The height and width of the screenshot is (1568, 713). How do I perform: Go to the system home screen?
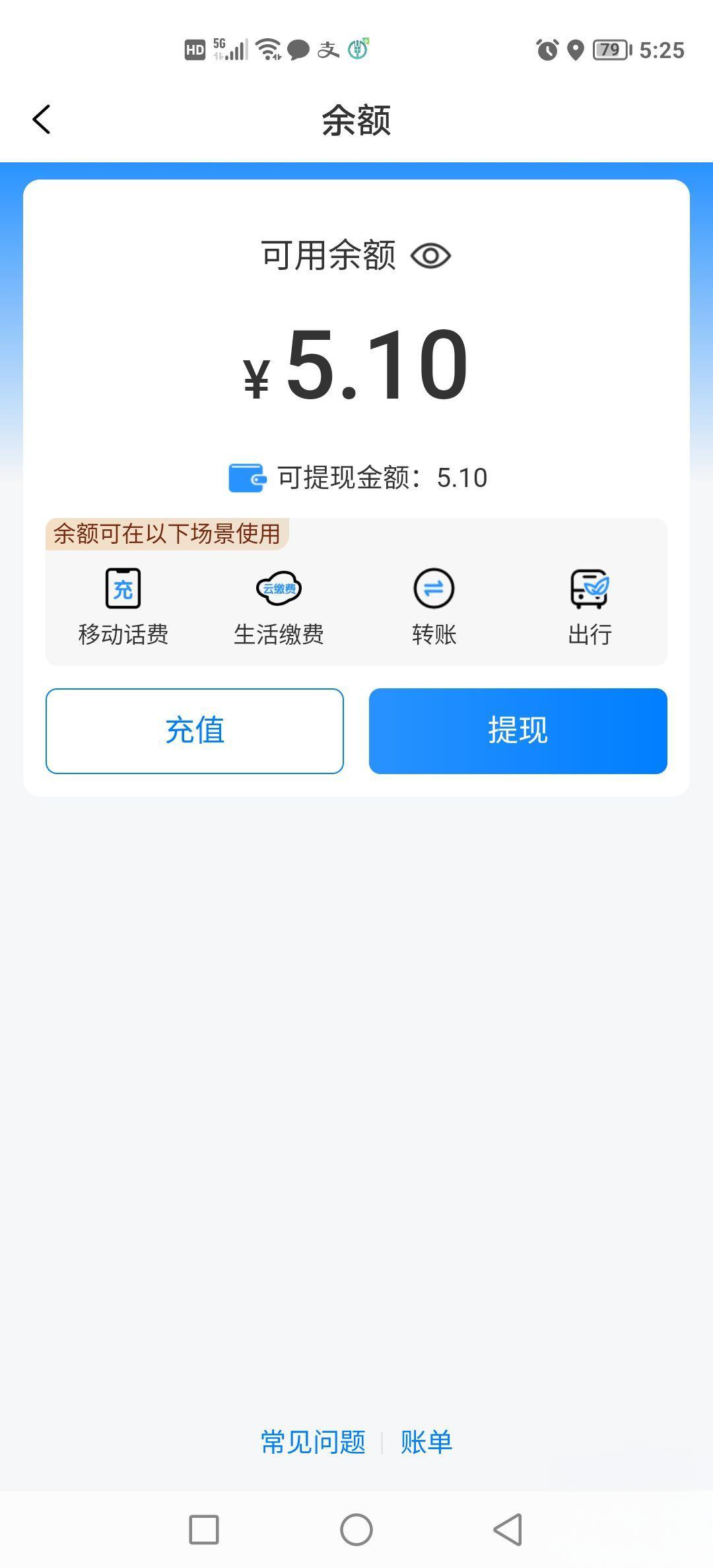tap(356, 1530)
